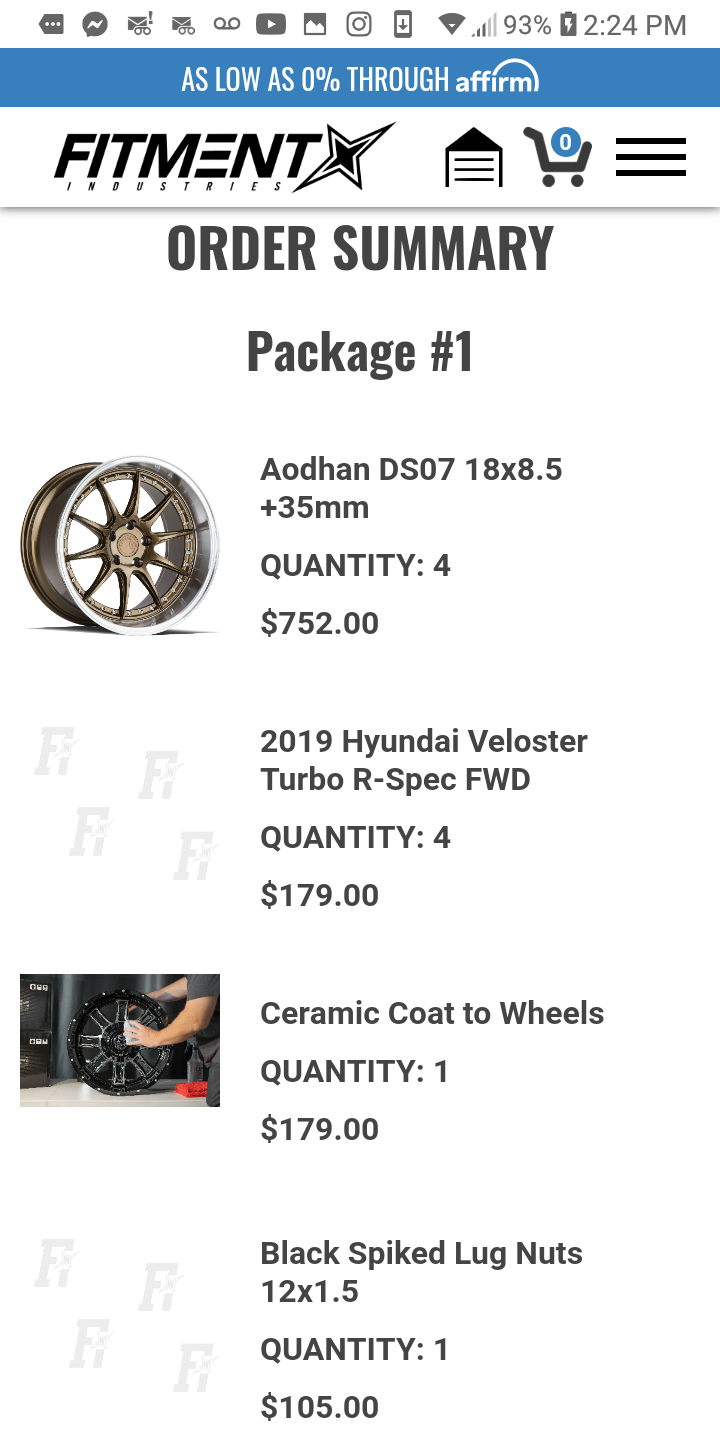Viewport: 720px width, 1440px height.
Task: Tap the voicemail notification icon
Action: [225, 24]
